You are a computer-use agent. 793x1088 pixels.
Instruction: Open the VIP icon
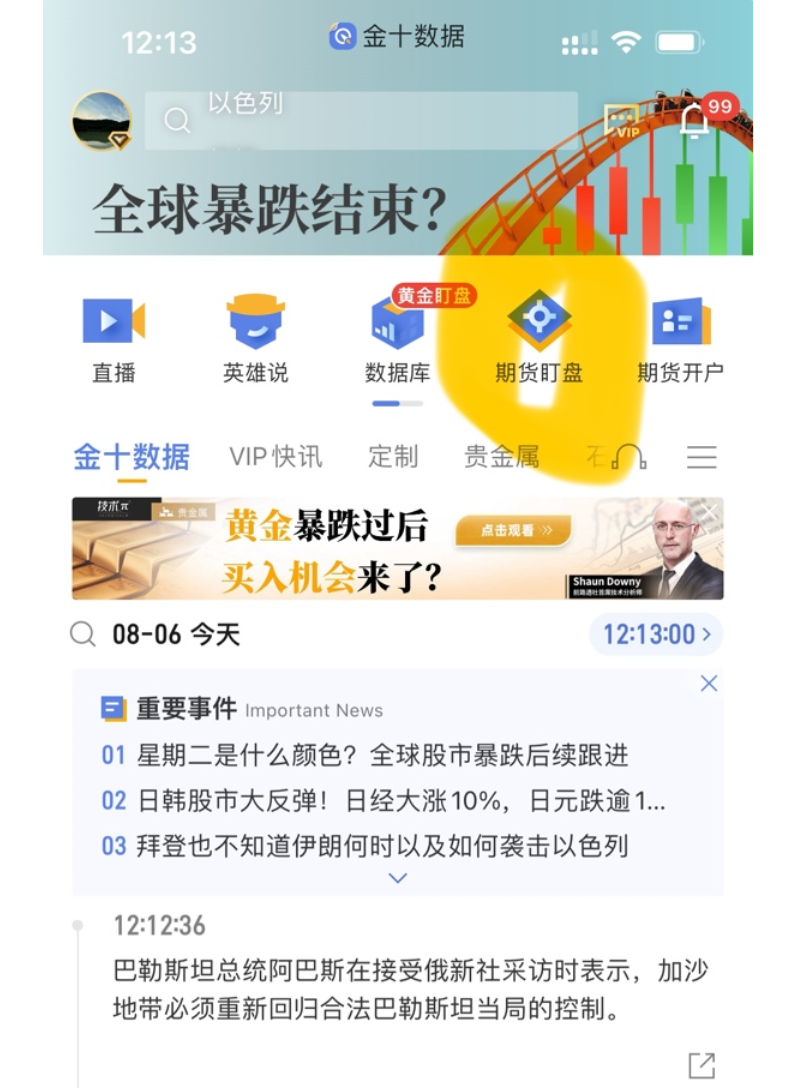pos(623,122)
